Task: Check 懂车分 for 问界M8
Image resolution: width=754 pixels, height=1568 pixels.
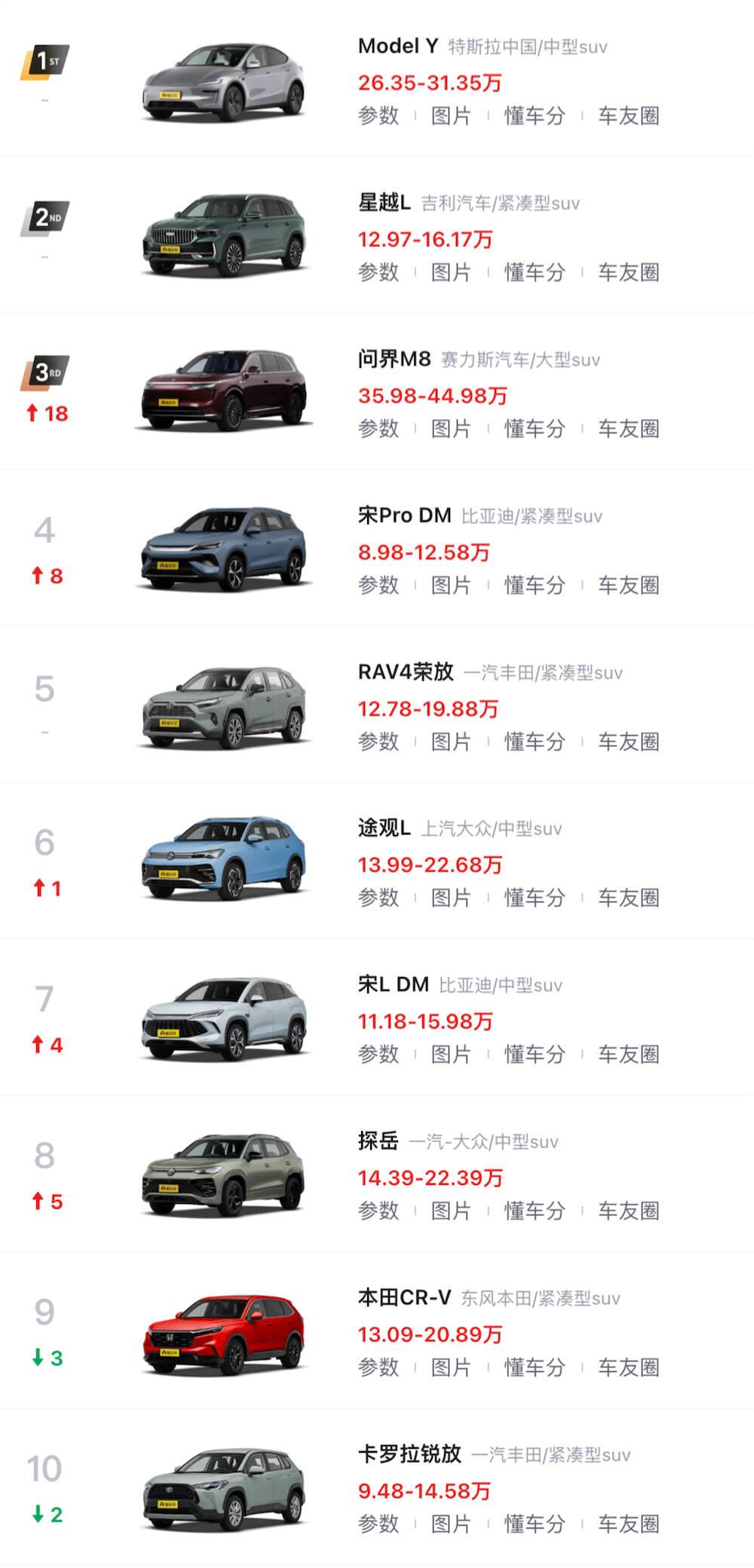Action: coord(535,429)
